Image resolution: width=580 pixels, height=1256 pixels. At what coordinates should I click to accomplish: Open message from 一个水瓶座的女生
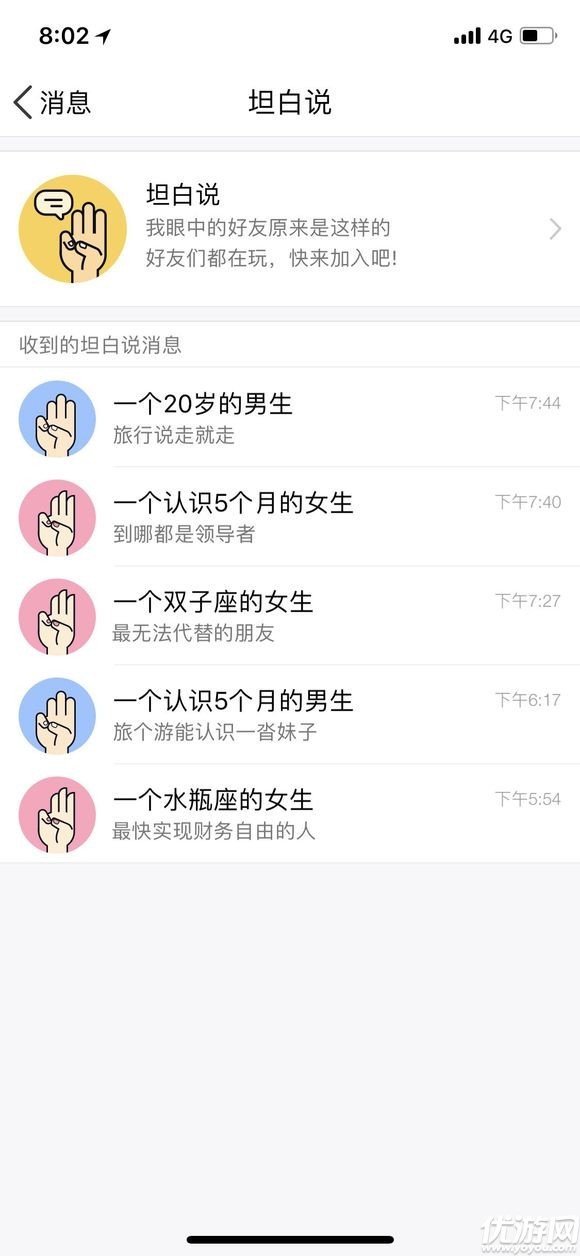[290, 814]
